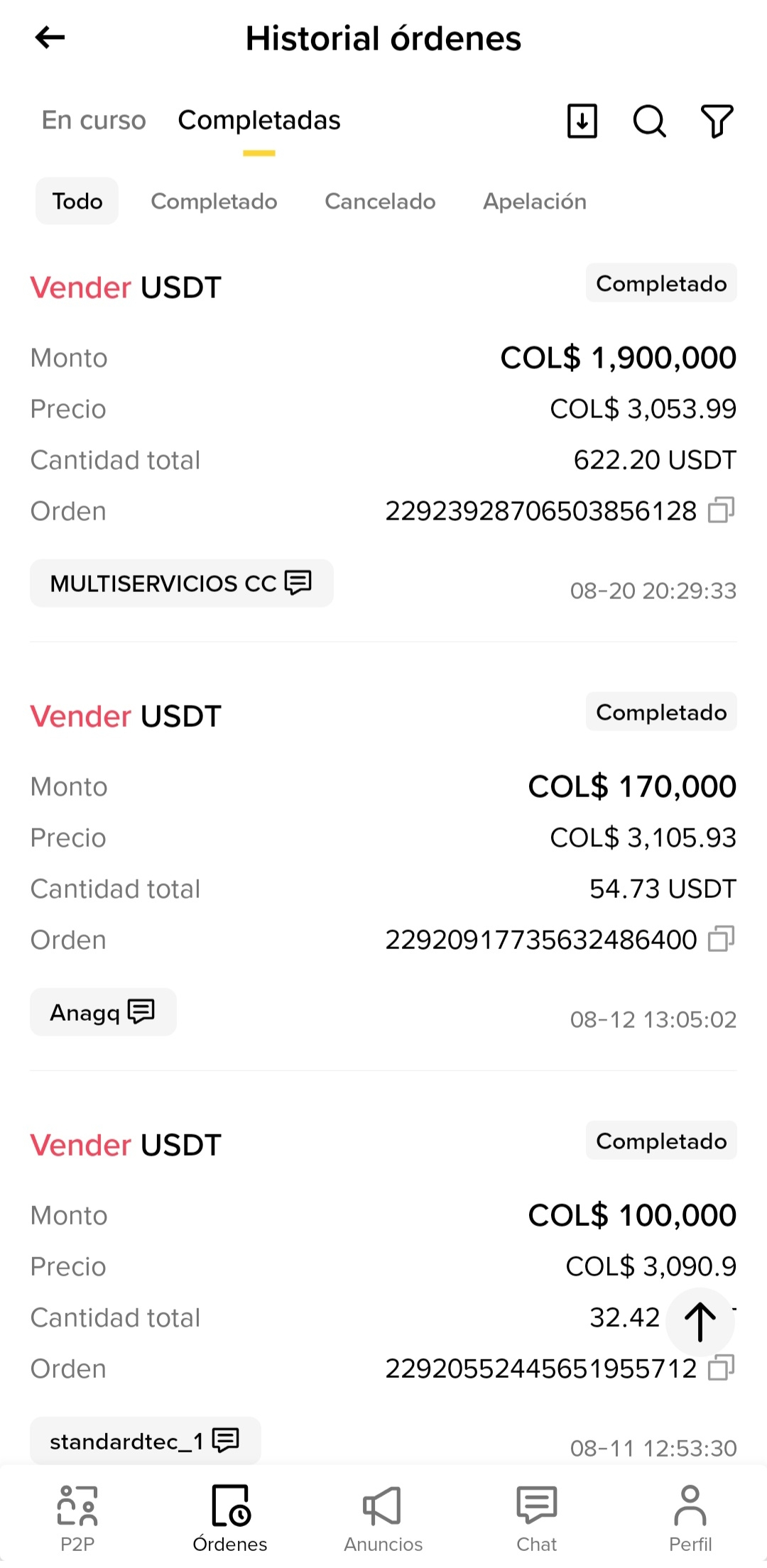Open chat with standardtec_1
Image resolution: width=767 pixels, height=1568 pixels.
(x=146, y=1440)
